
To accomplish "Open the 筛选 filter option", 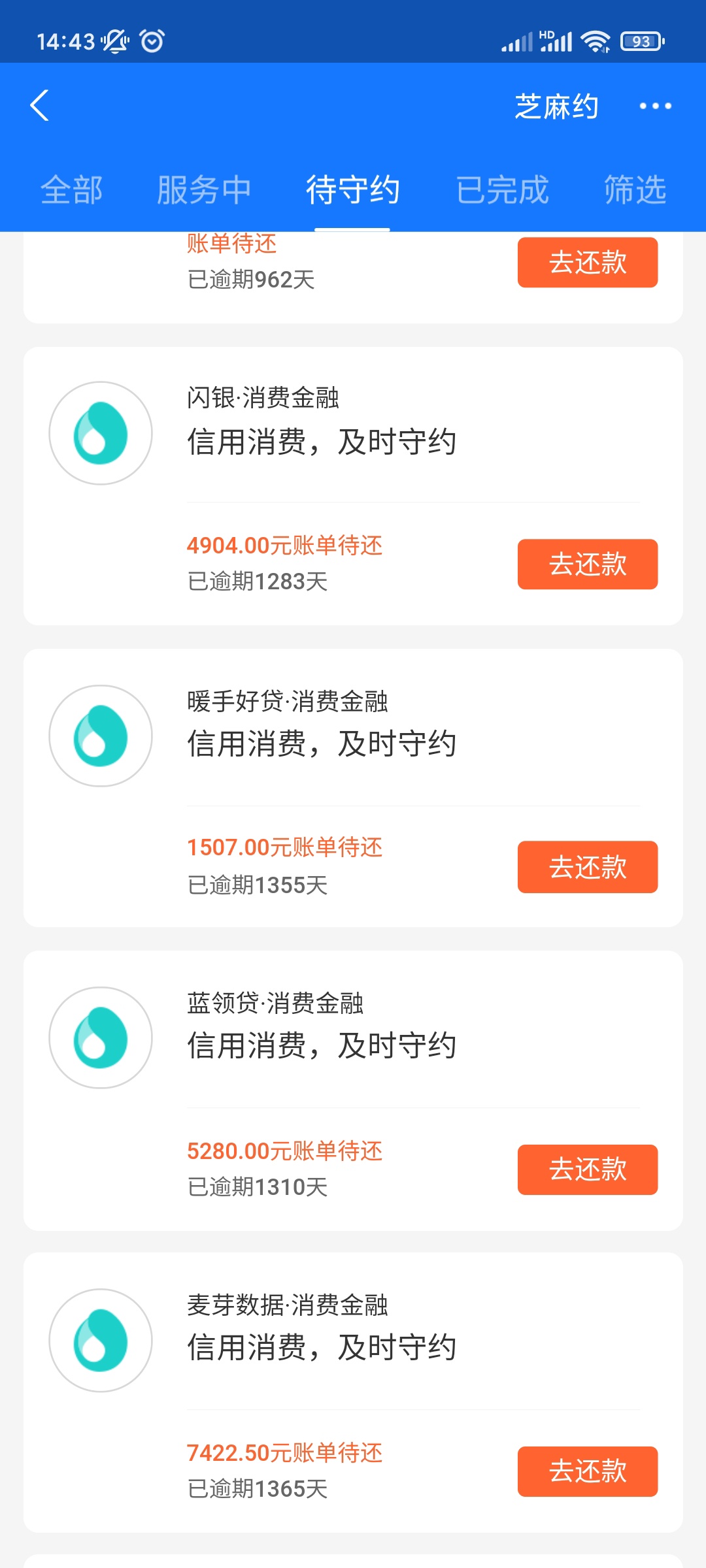I will 635,190.
